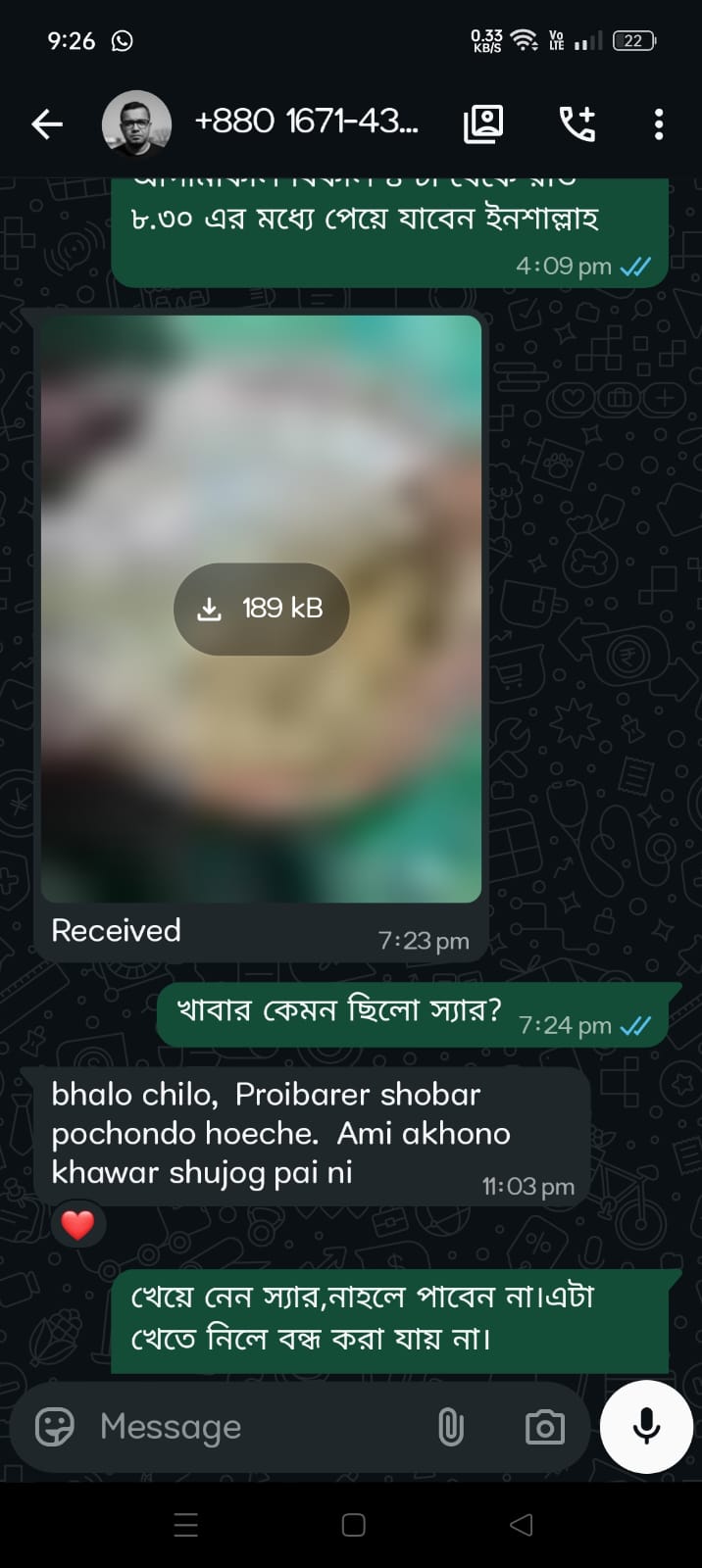This screenshot has width=702, height=1568.
Task: Download the 189 kB image
Action: click(x=262, y=609)
